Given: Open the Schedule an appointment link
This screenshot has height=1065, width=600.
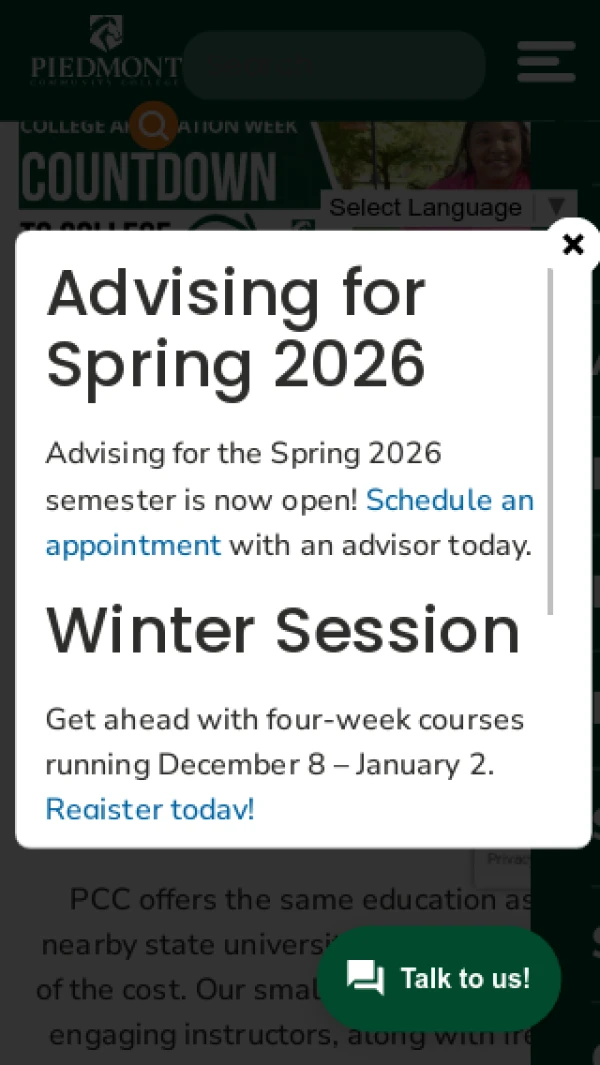Looking at the screenshot, I should pyautogui.click(x=449, y=500).
